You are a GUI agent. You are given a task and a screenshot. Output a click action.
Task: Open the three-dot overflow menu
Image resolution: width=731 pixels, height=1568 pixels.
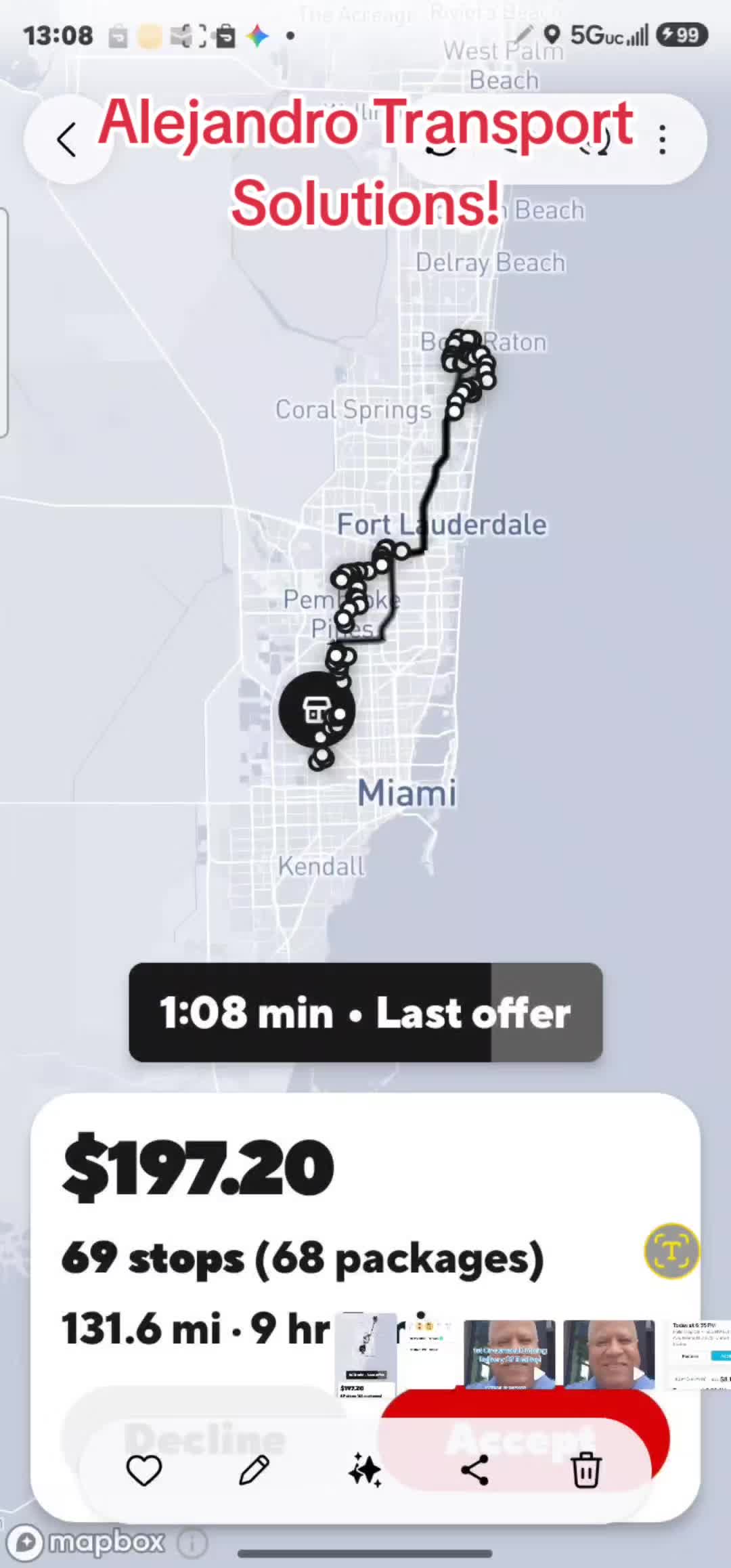tap(662, 139)
